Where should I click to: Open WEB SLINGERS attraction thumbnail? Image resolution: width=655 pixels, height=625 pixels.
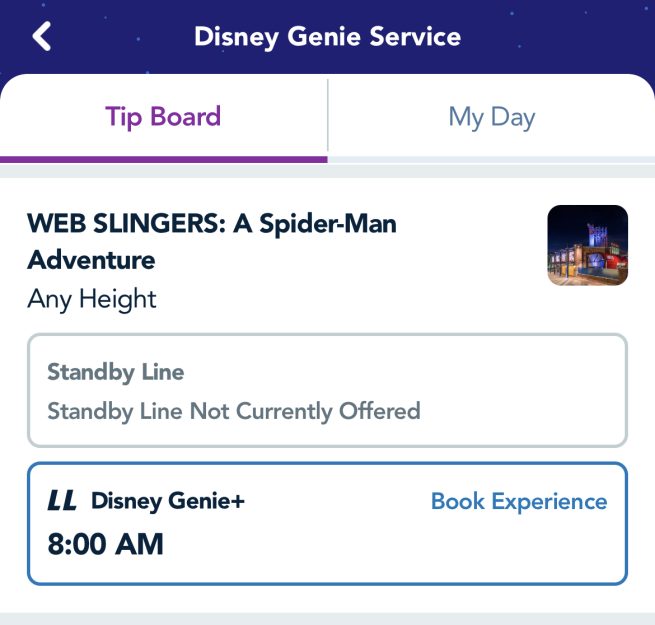[588, 246]
